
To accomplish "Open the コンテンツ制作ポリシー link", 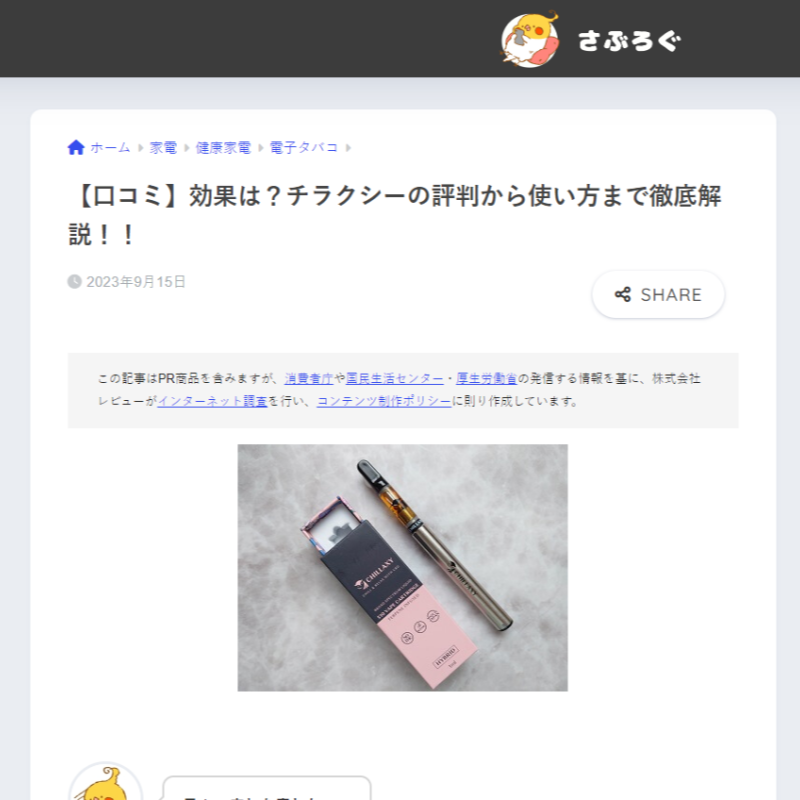I will pos(384,401).
